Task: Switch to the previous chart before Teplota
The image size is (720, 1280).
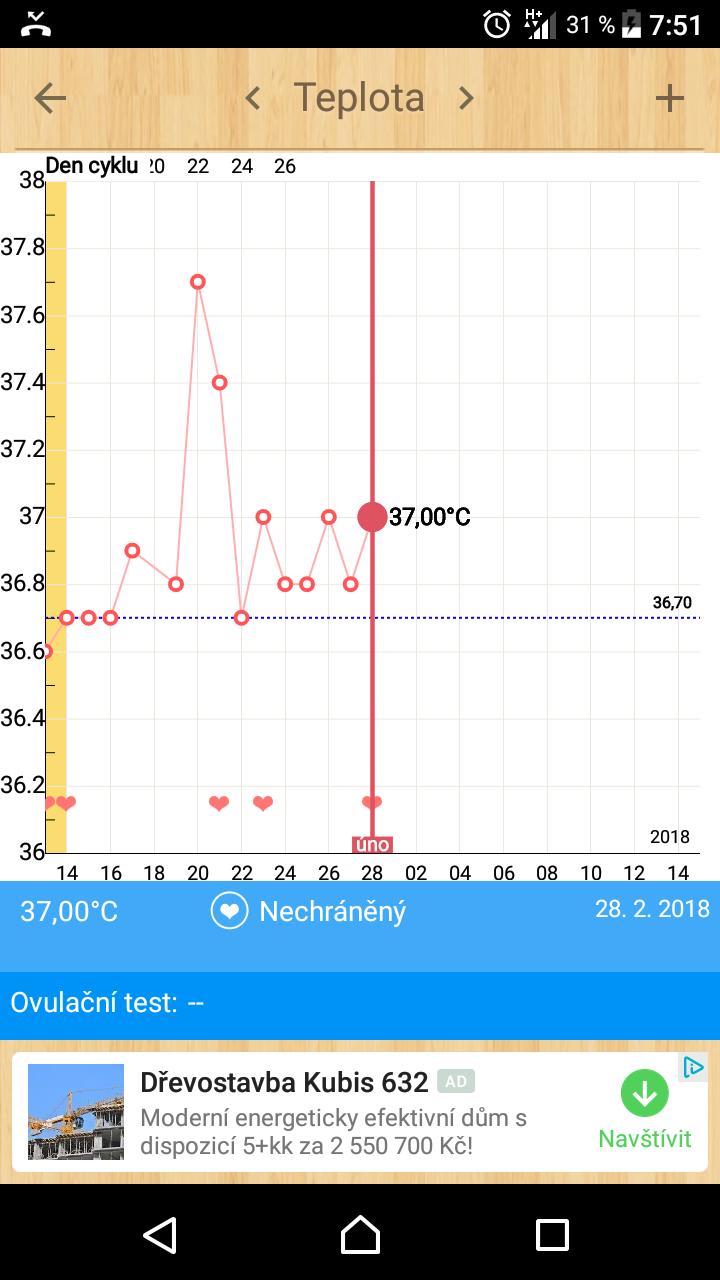Action: pos(253,98)
